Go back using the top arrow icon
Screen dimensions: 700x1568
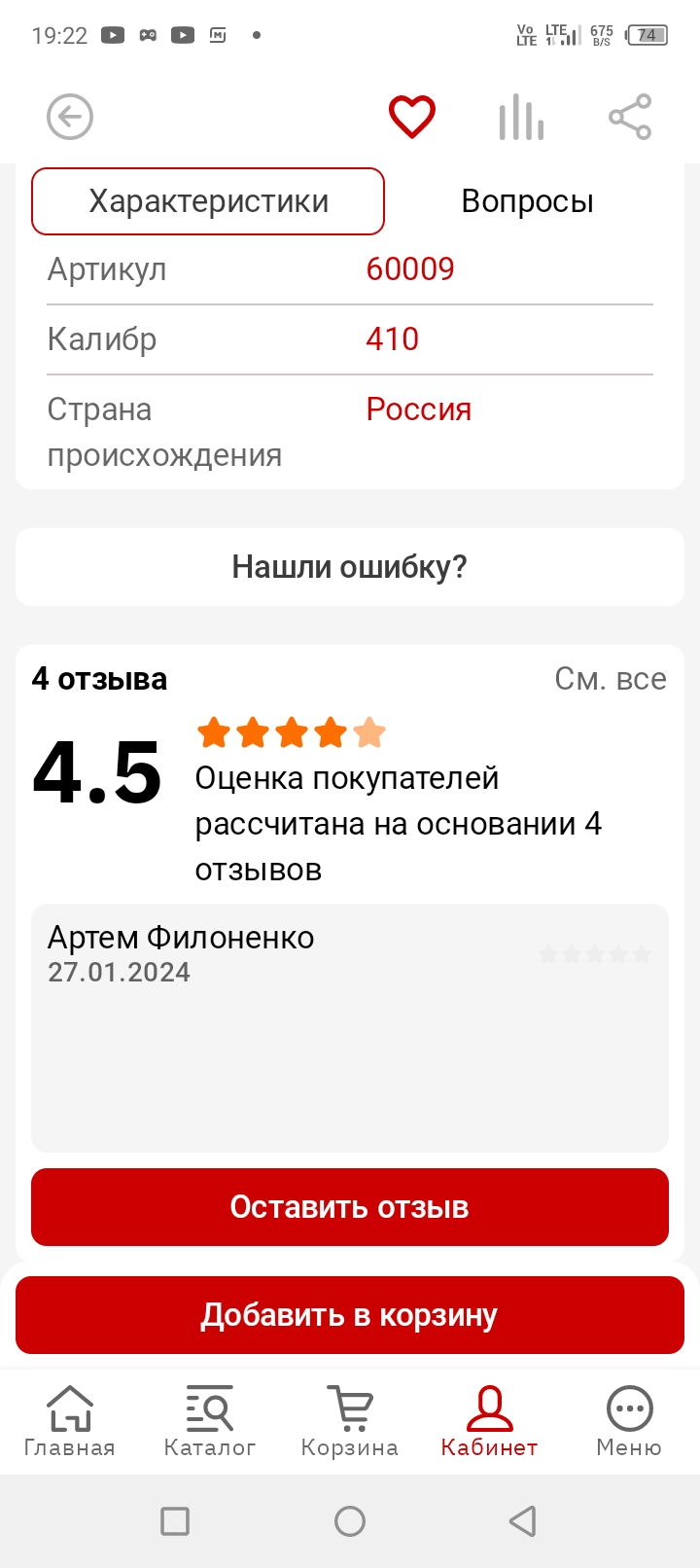[70, 118]
